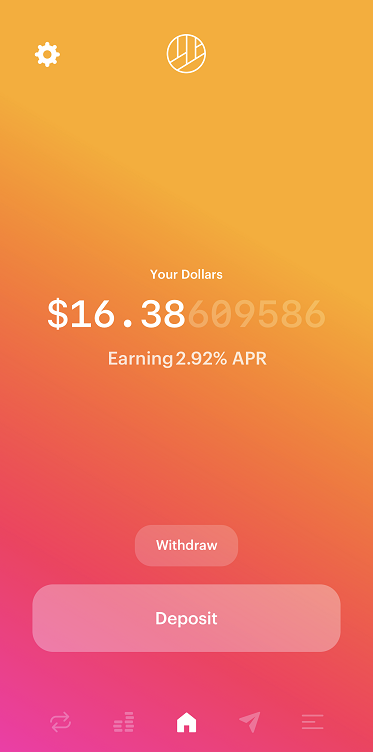Open the send paper-plane tab
Screen dimensions: 373x752
tap(250, 722)
